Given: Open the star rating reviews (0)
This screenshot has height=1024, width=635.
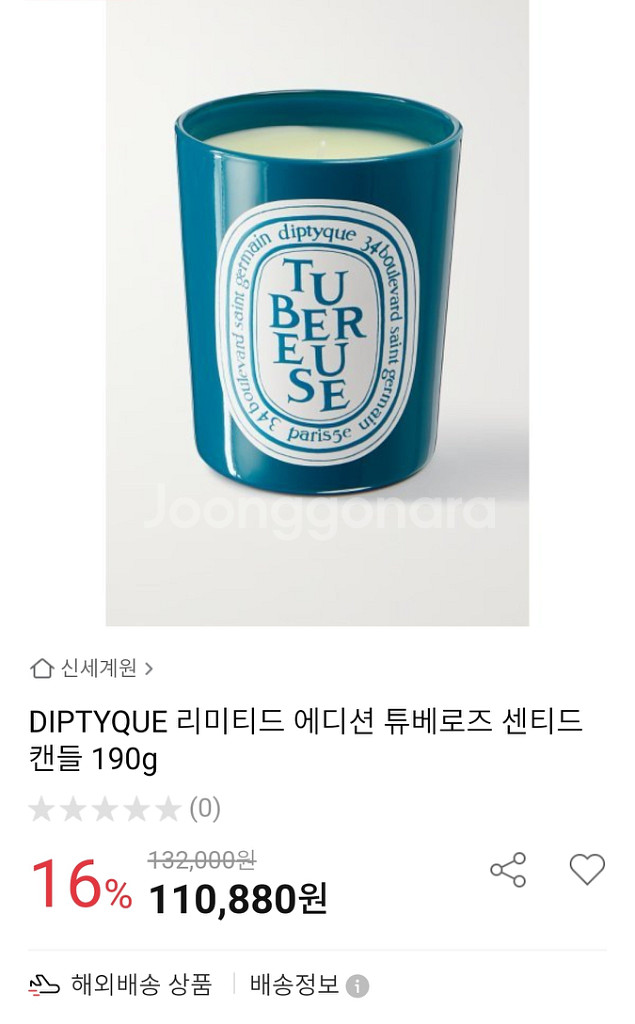Looking at the screenshot, I should [124, 808].
